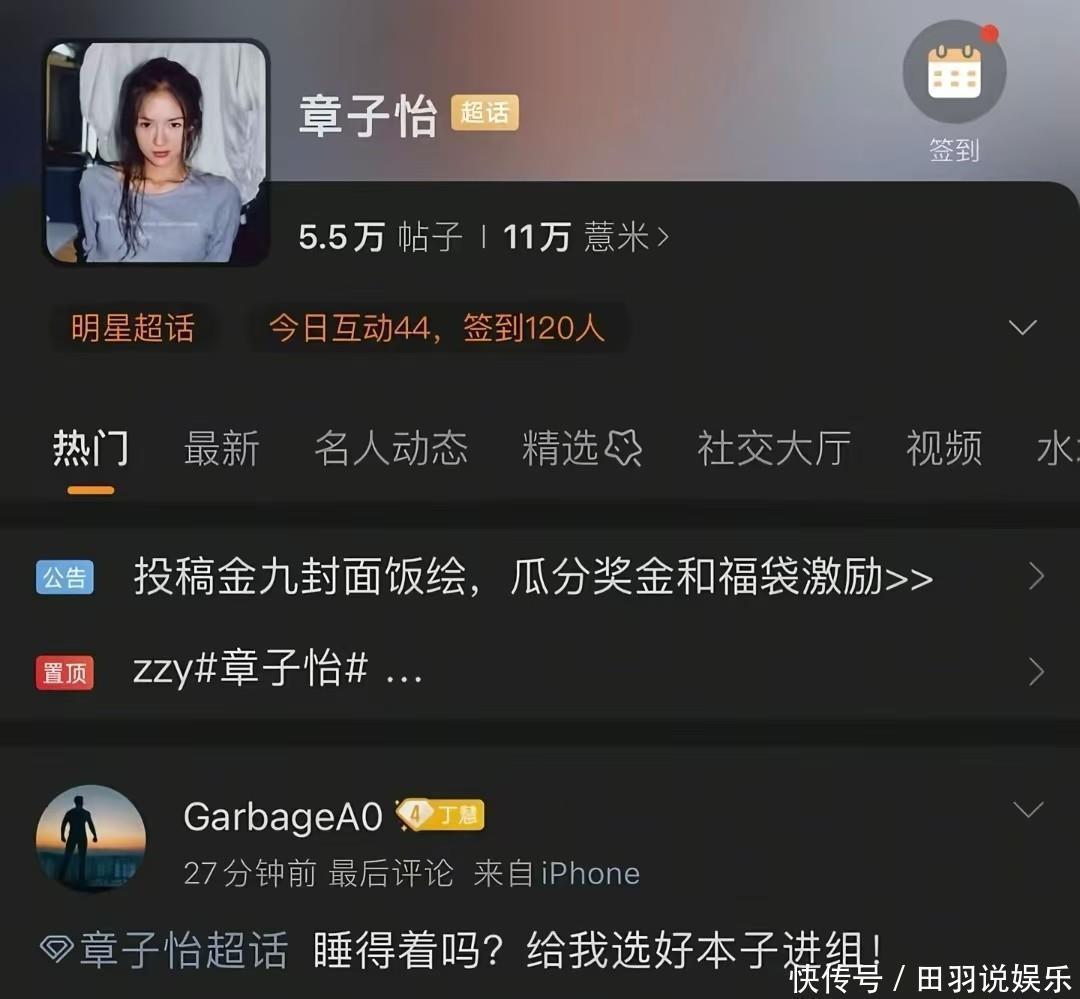Switch to the 最新 tab

[x=221, y=449]
